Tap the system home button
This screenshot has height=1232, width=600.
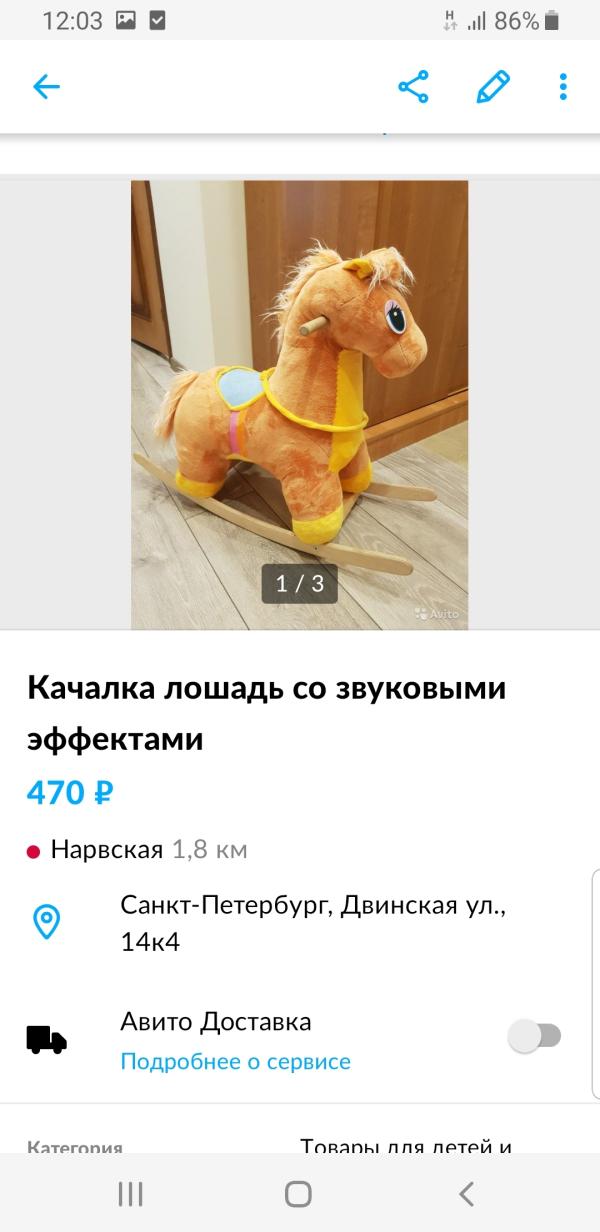click(x=298, y=1193)
